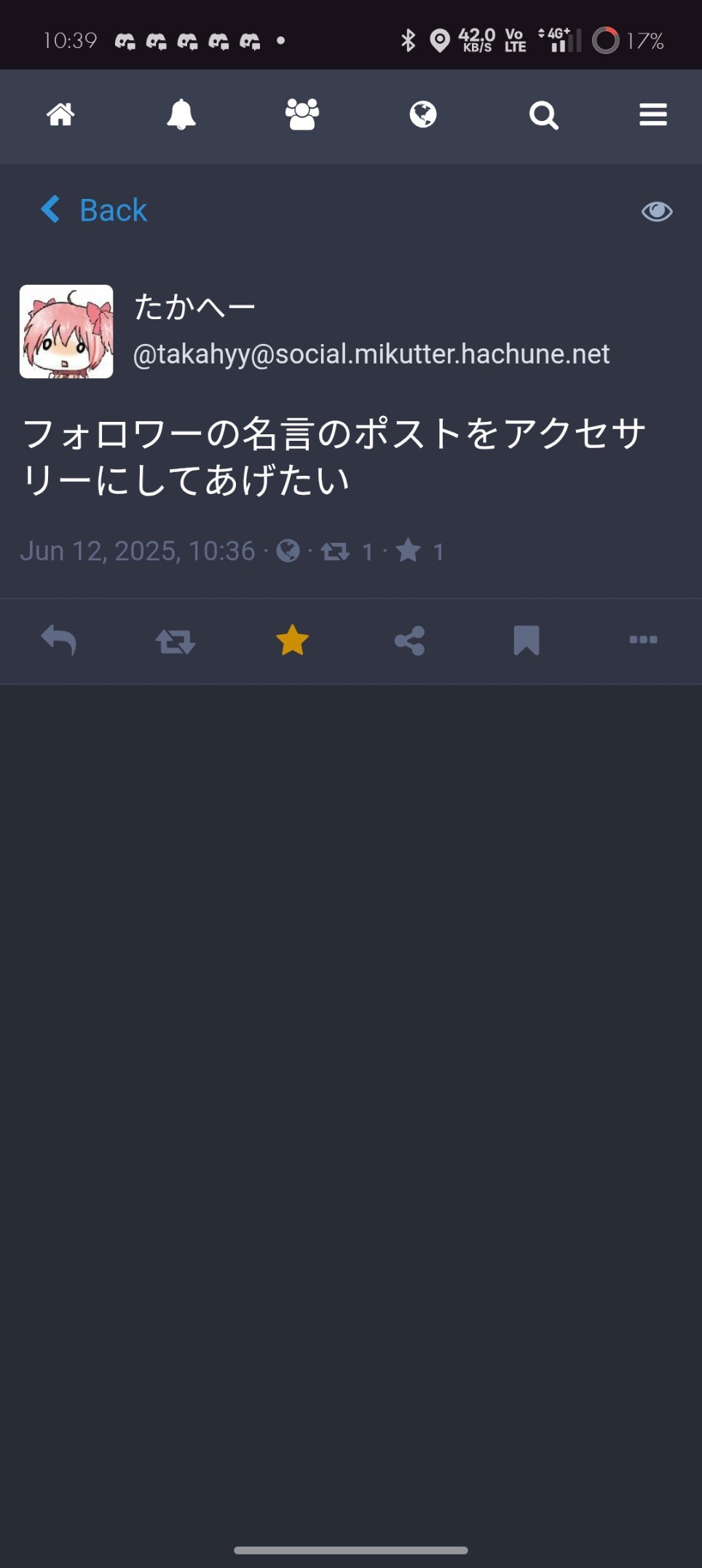This screenshot has width=702, height=1568.
Task: Open the local community timeline
Action: pyautogui.click(x=302, y=115)
